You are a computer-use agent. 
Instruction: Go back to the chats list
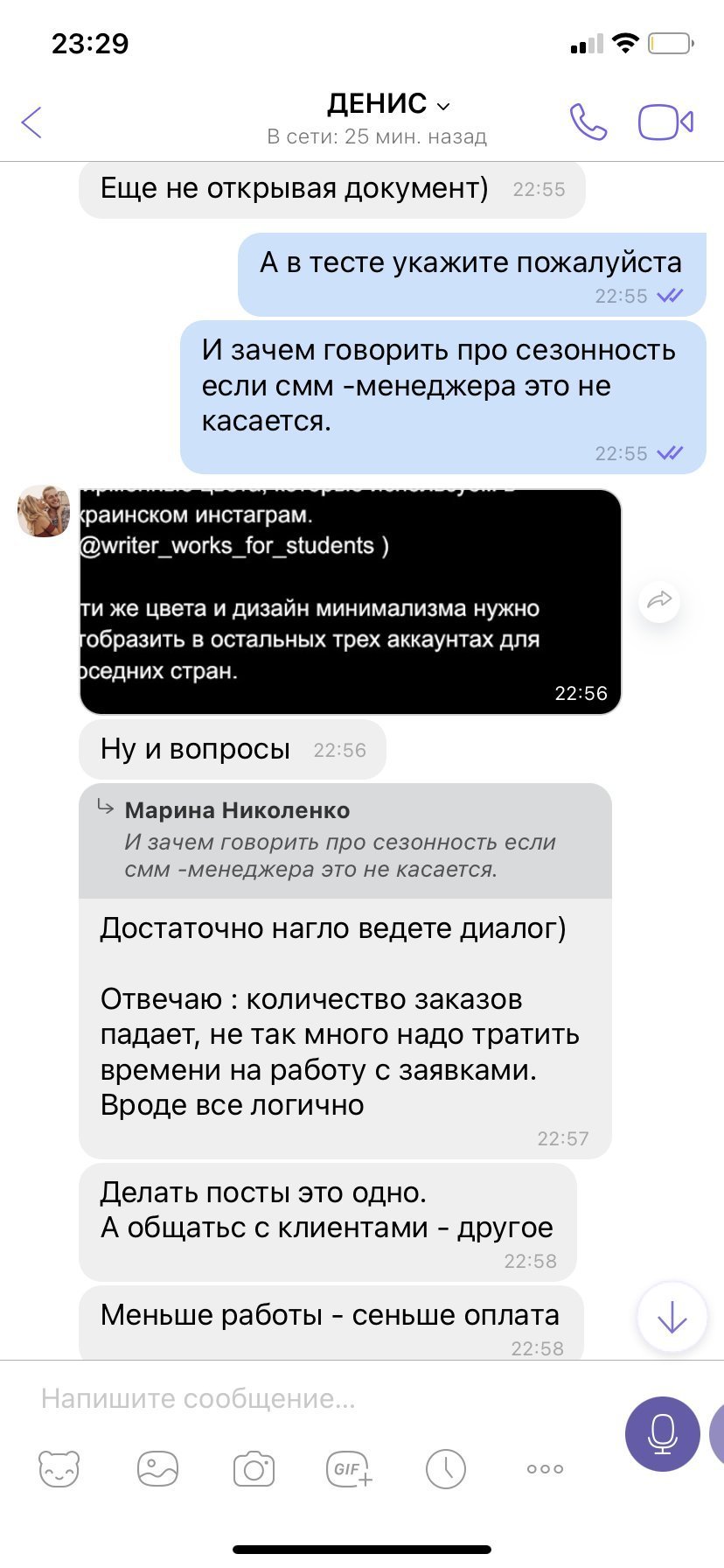(x=31, y=122)
